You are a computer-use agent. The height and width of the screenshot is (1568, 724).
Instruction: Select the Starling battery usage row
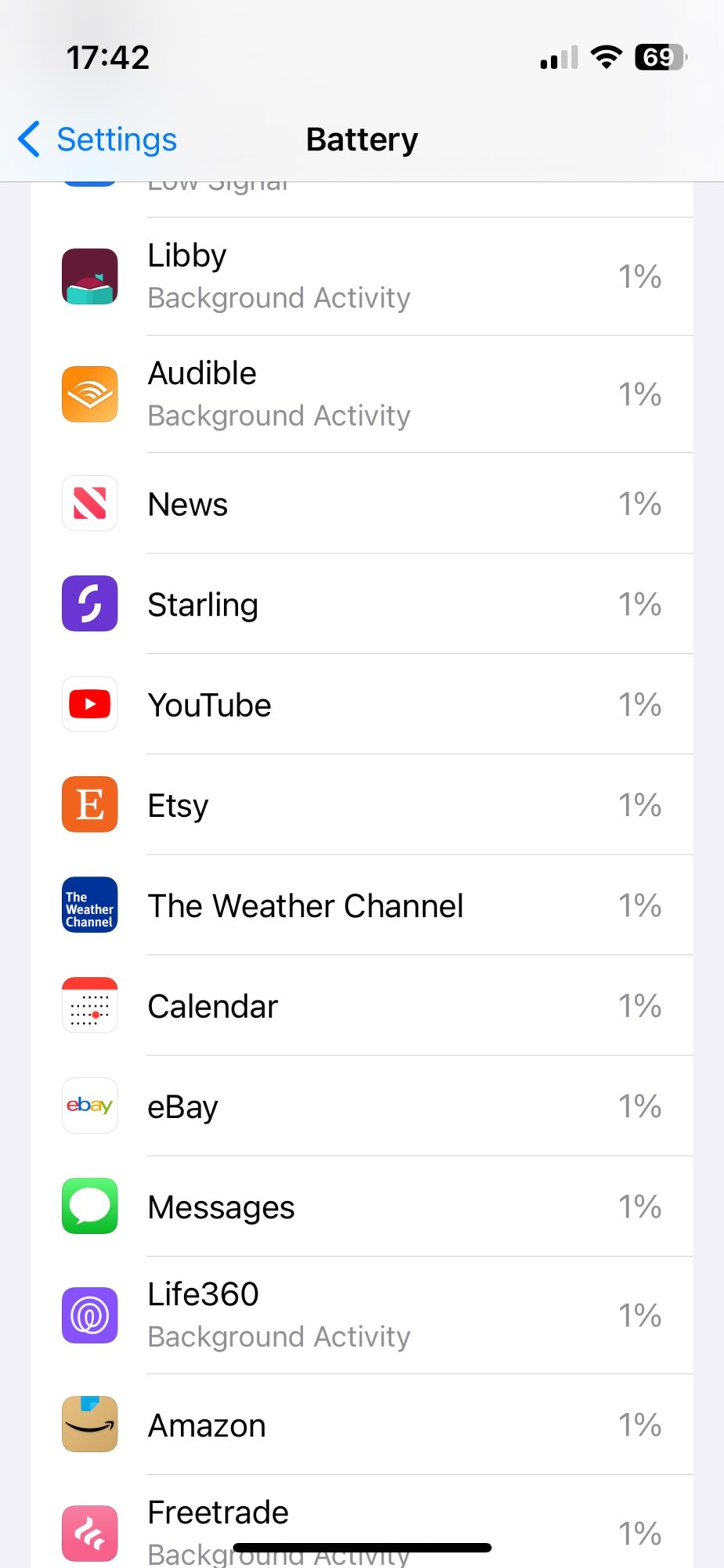coord(362,604)
